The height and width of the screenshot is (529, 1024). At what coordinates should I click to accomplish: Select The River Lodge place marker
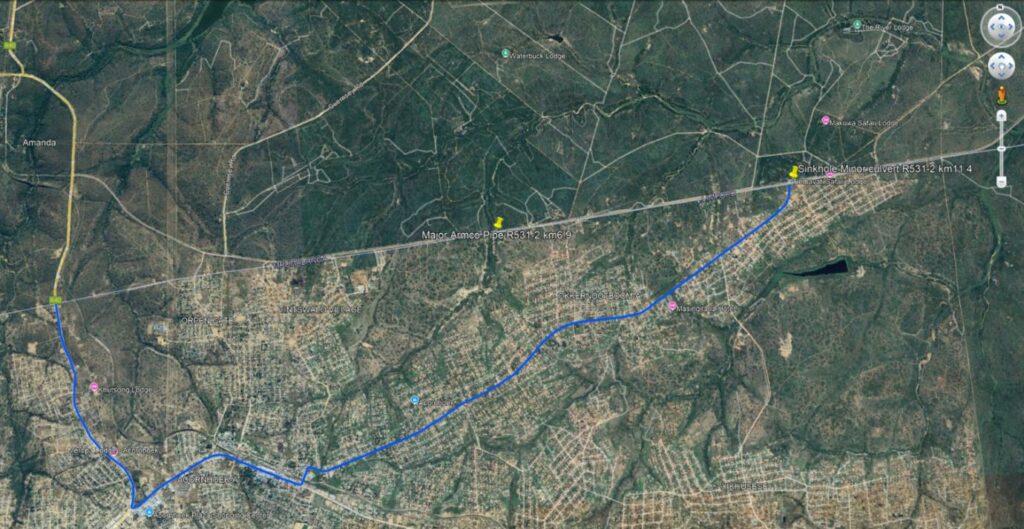coord(857,24)
